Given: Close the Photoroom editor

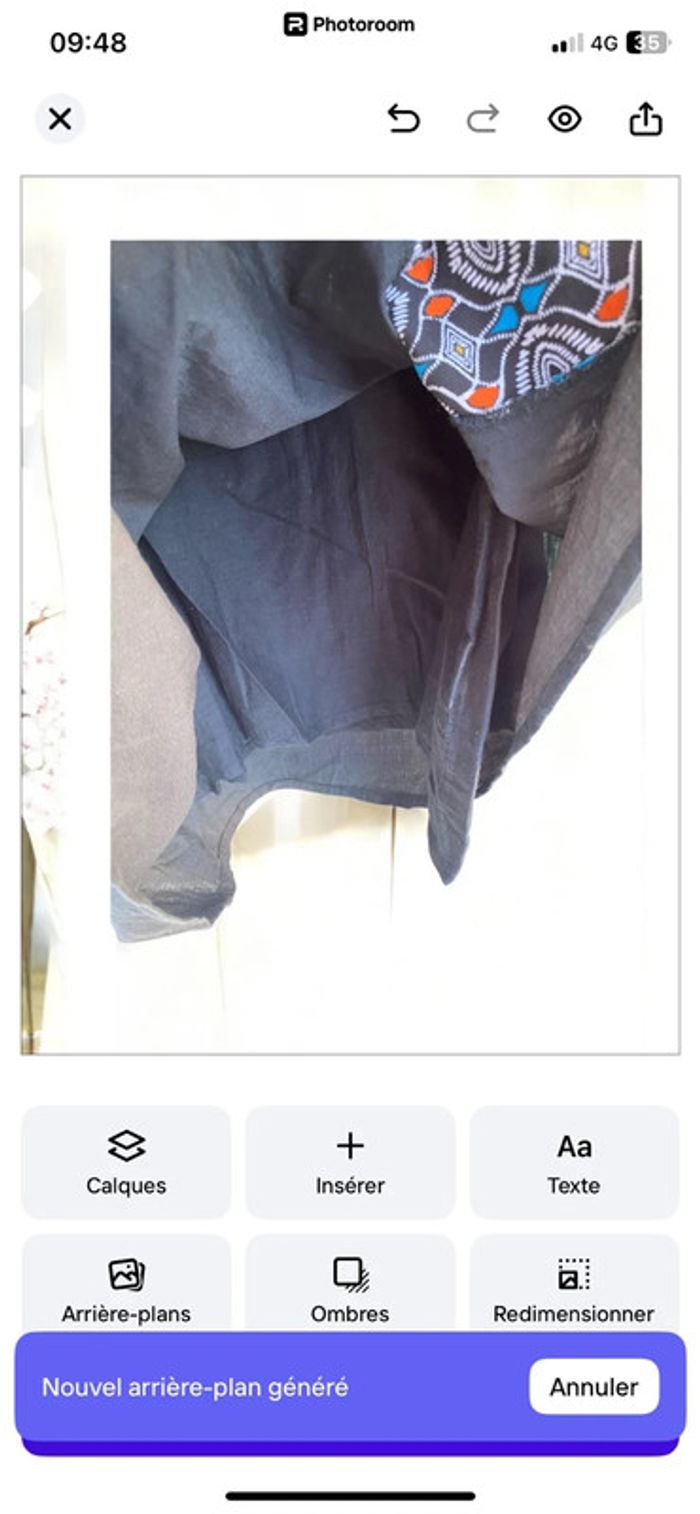Looking at the screenshot, I should [x=60, y=120].
